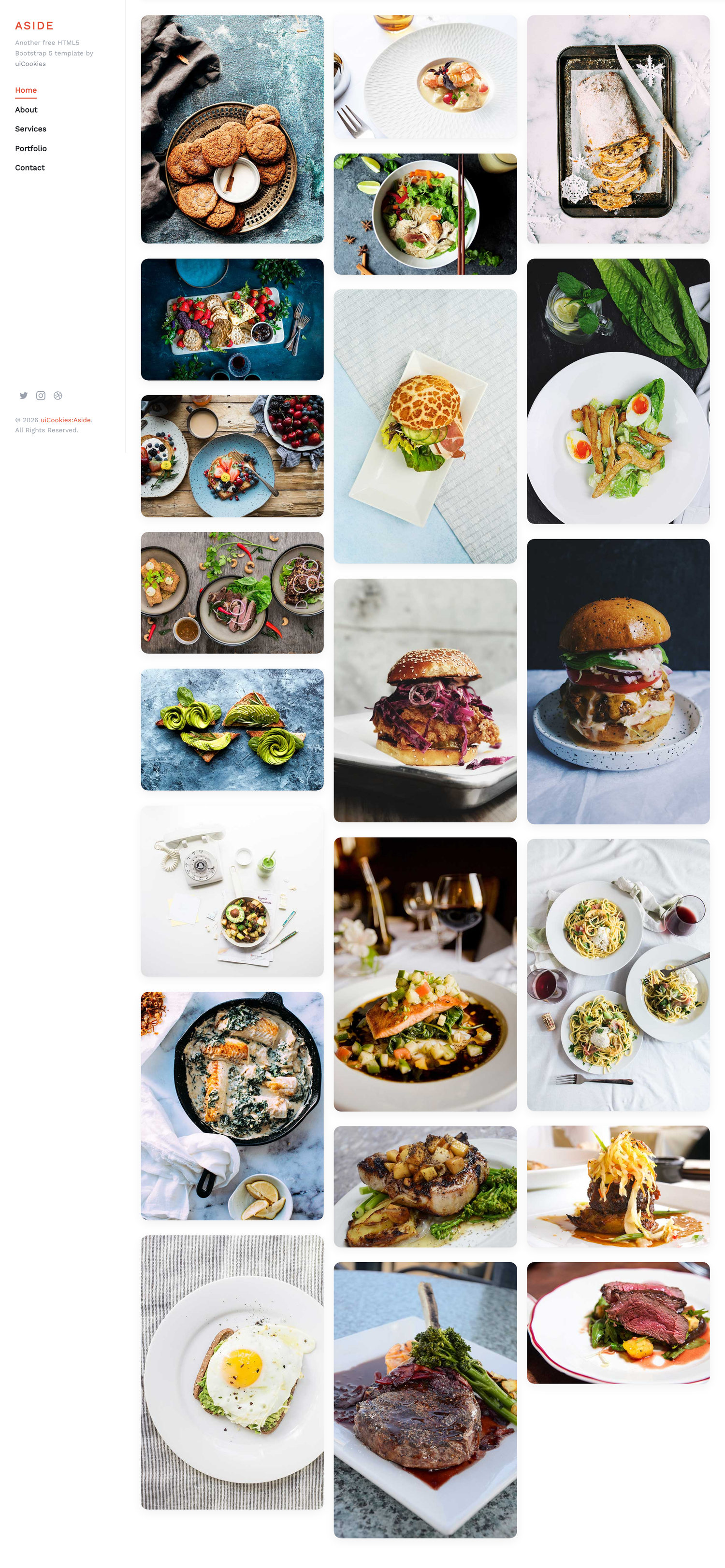Open the Instagram profile icon
725x1568 pixels.
[41, 396]
